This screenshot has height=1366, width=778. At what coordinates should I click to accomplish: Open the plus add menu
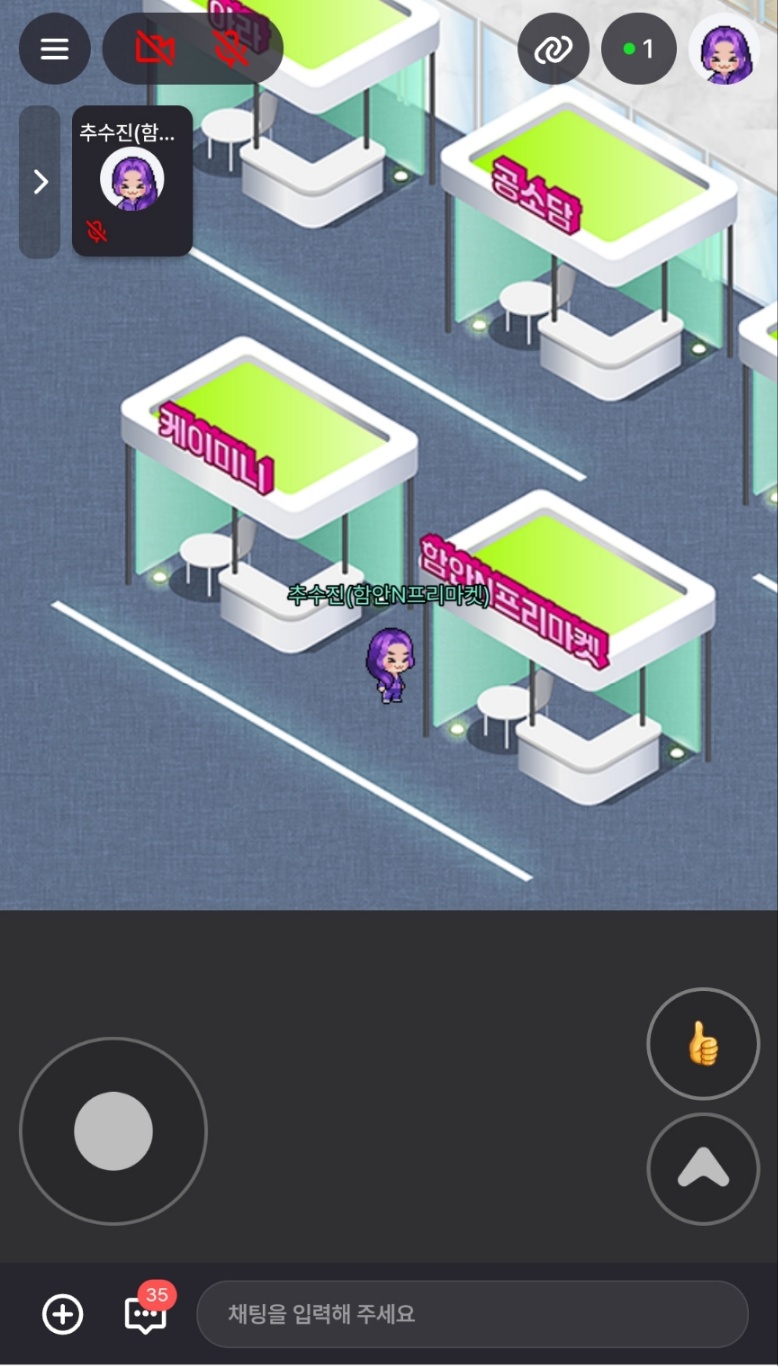tap(62, 1314)
